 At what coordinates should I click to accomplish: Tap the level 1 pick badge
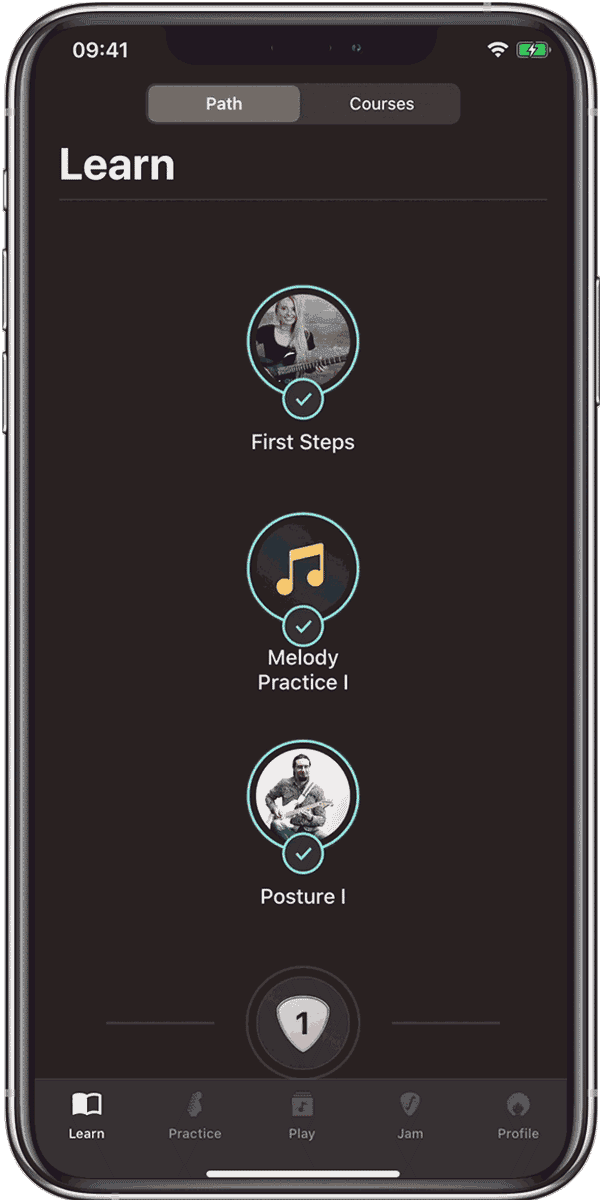pyautogui.click(x=303, y=1023)
